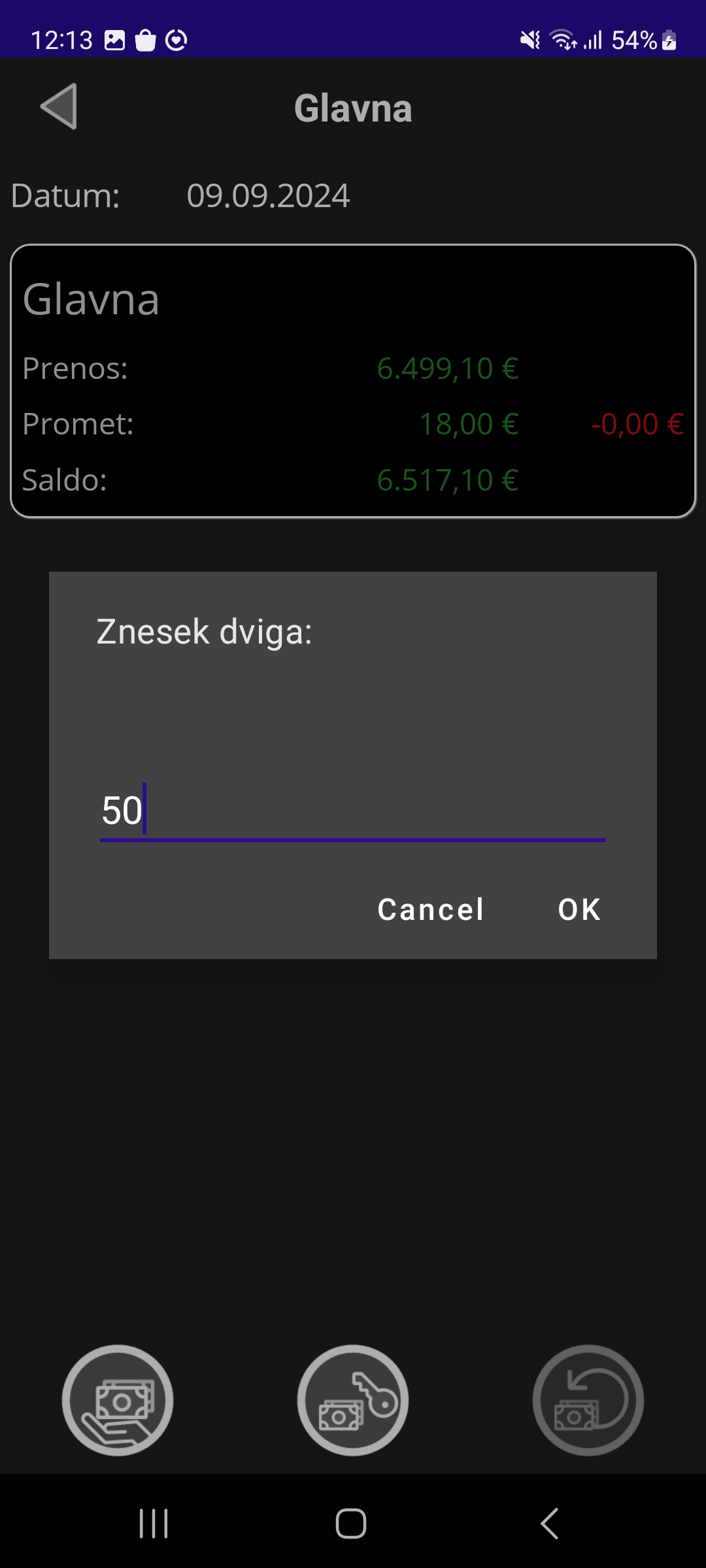Tap the Znesek dviga label

[x=205, y=630]
